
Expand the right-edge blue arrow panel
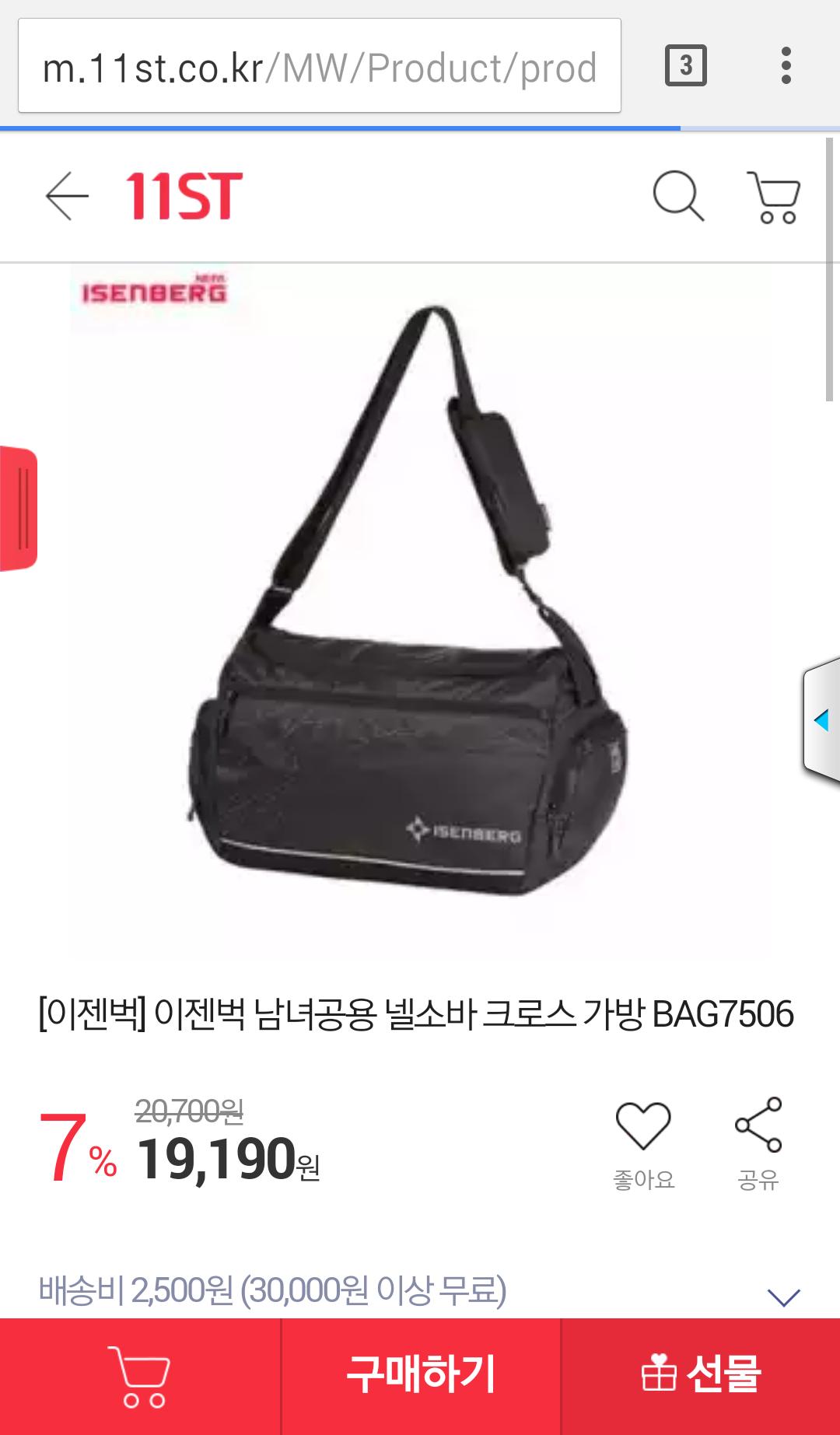(821, 720)
